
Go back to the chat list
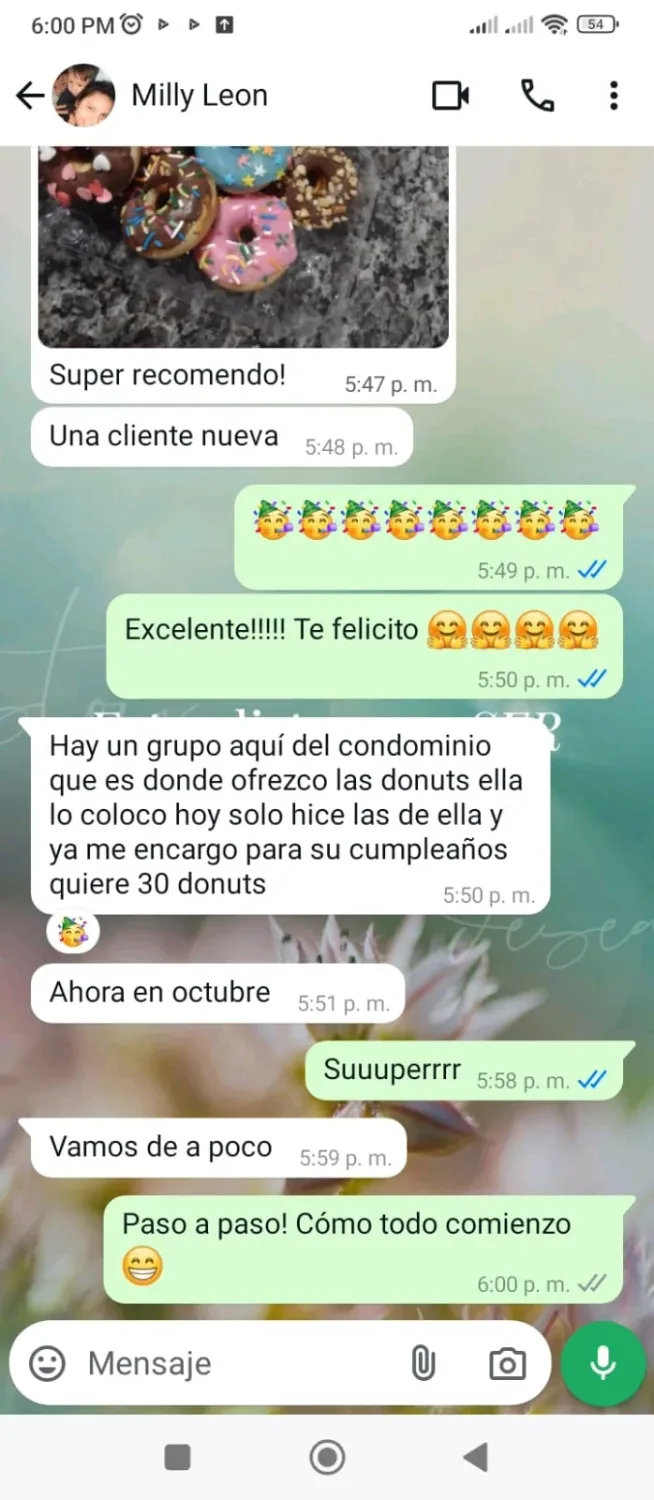[x=30, y=95]
